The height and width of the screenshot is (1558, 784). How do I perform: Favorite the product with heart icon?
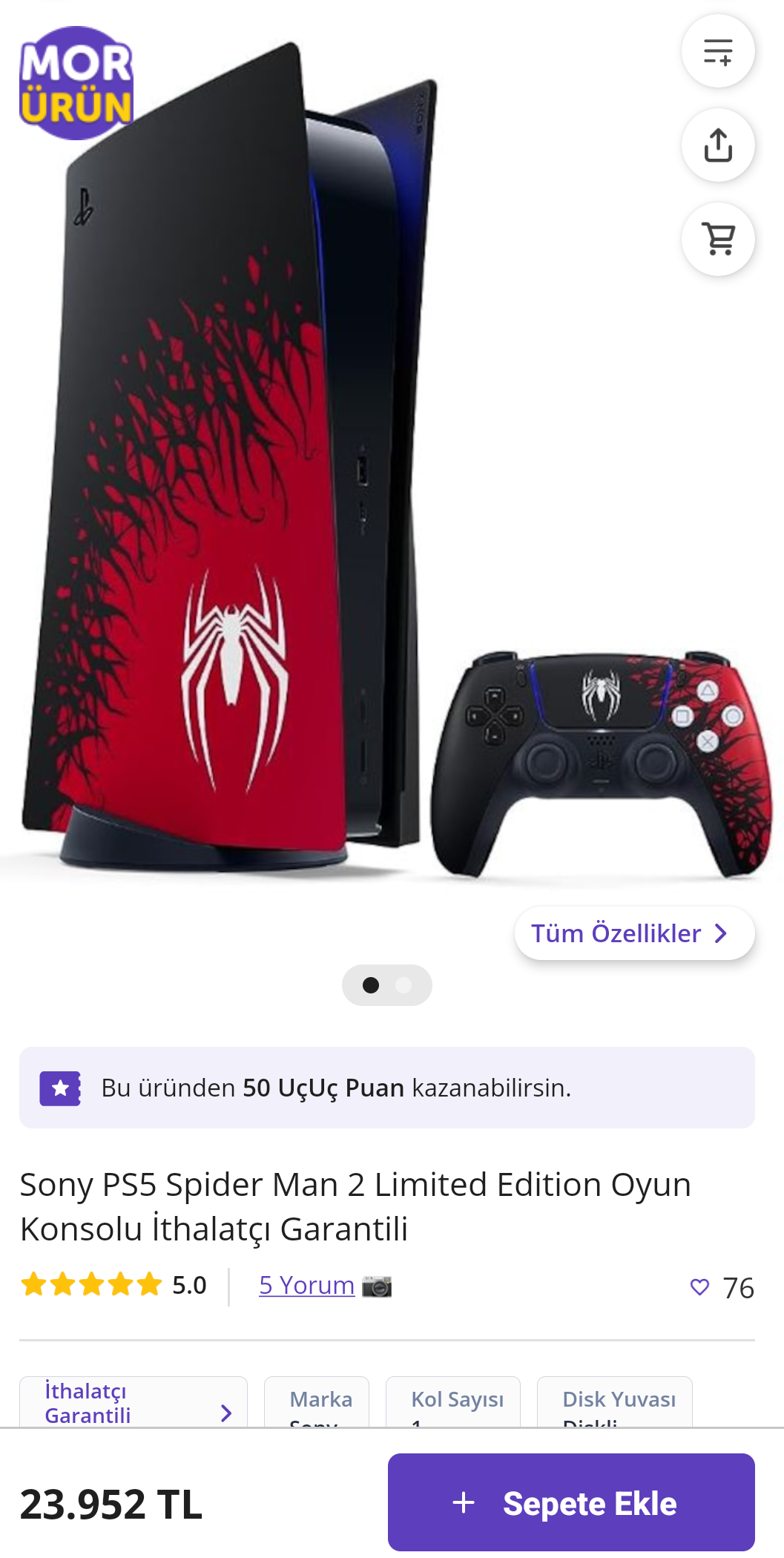[699, 1287]
